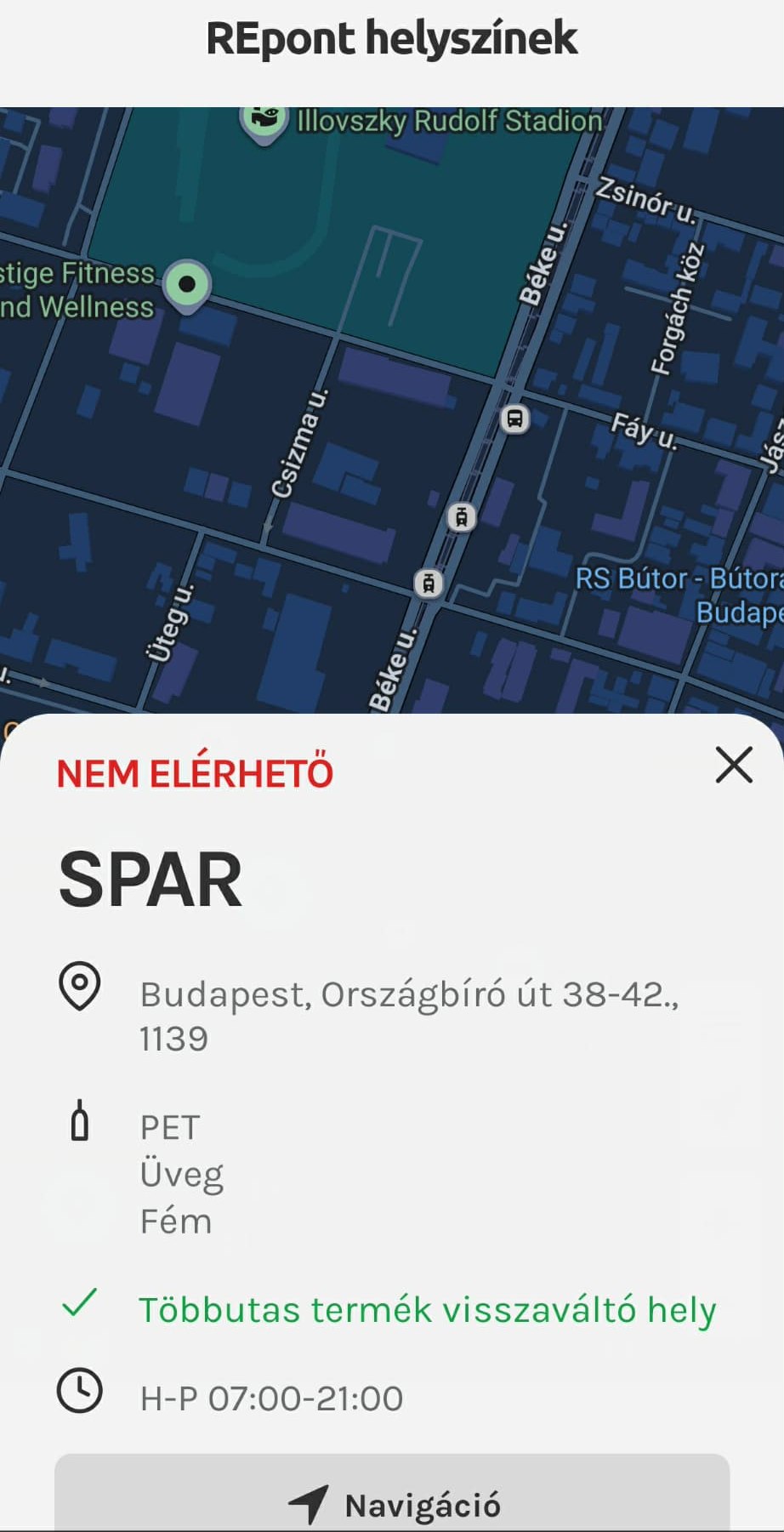Select the tram stop icon near Fáy u.
The height and width of the screenshot is (1532, 784).
(460, 515)
